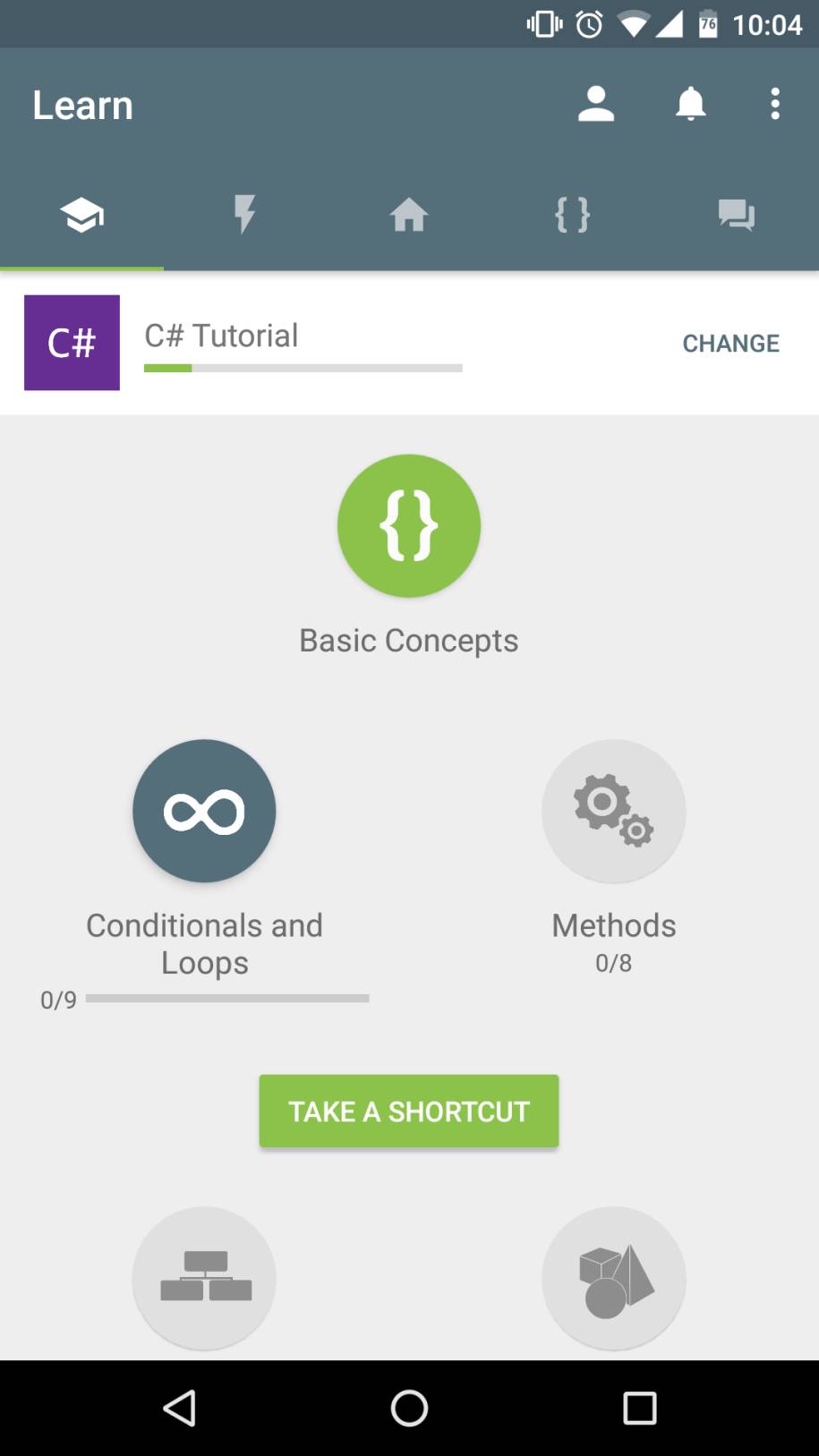Tap CHANGE to switch course
Viewport: 819px width, 1456px height.
click(730, 343)
